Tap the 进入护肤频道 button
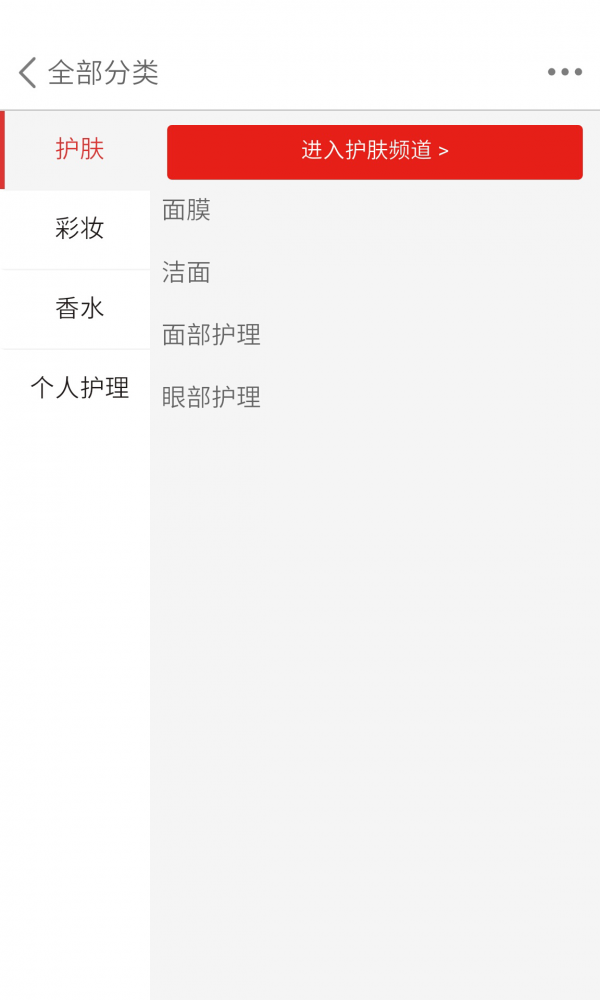The width and height of the screenshot is (600, 1000). coord(374,152)
